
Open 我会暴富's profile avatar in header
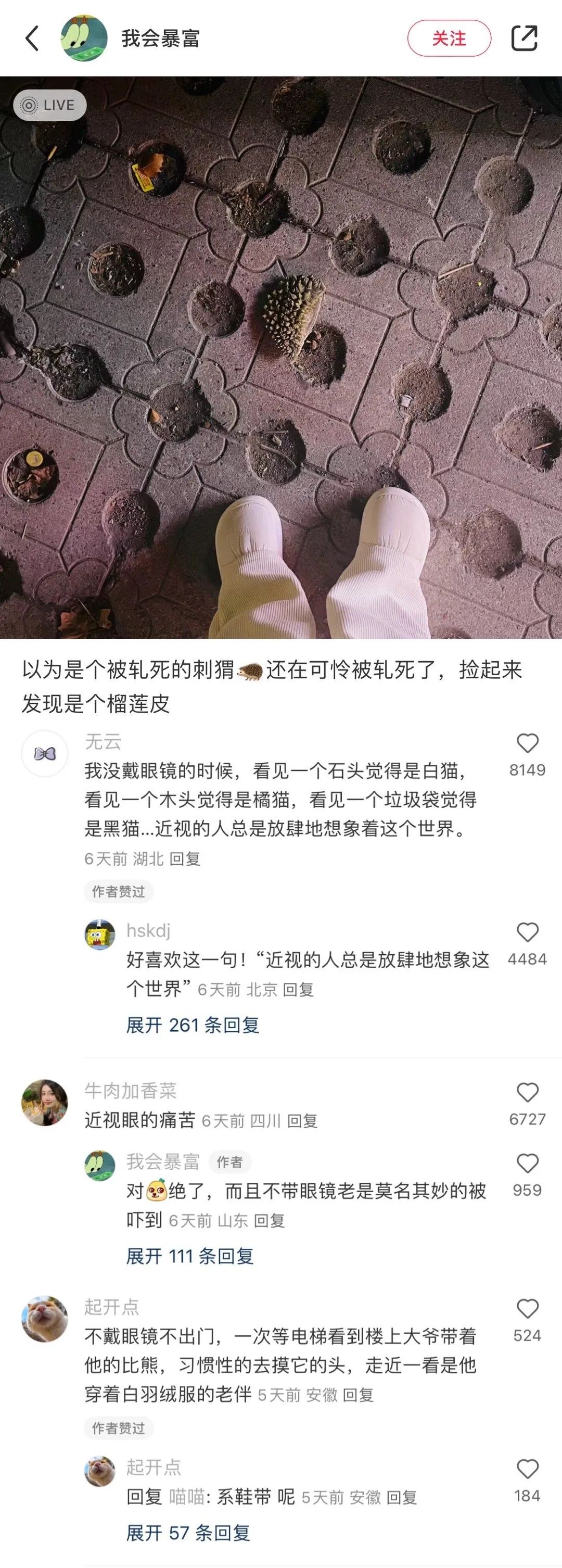84,39
